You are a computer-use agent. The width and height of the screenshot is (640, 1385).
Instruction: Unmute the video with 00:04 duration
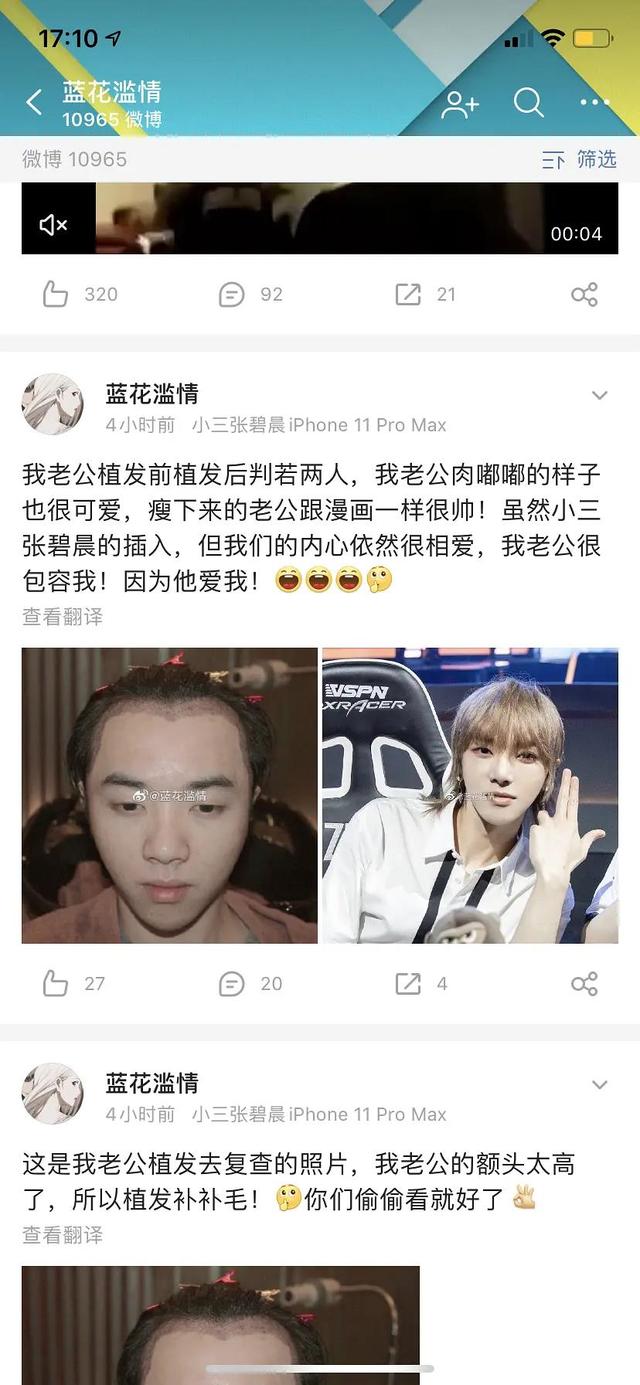pos(53,225)
